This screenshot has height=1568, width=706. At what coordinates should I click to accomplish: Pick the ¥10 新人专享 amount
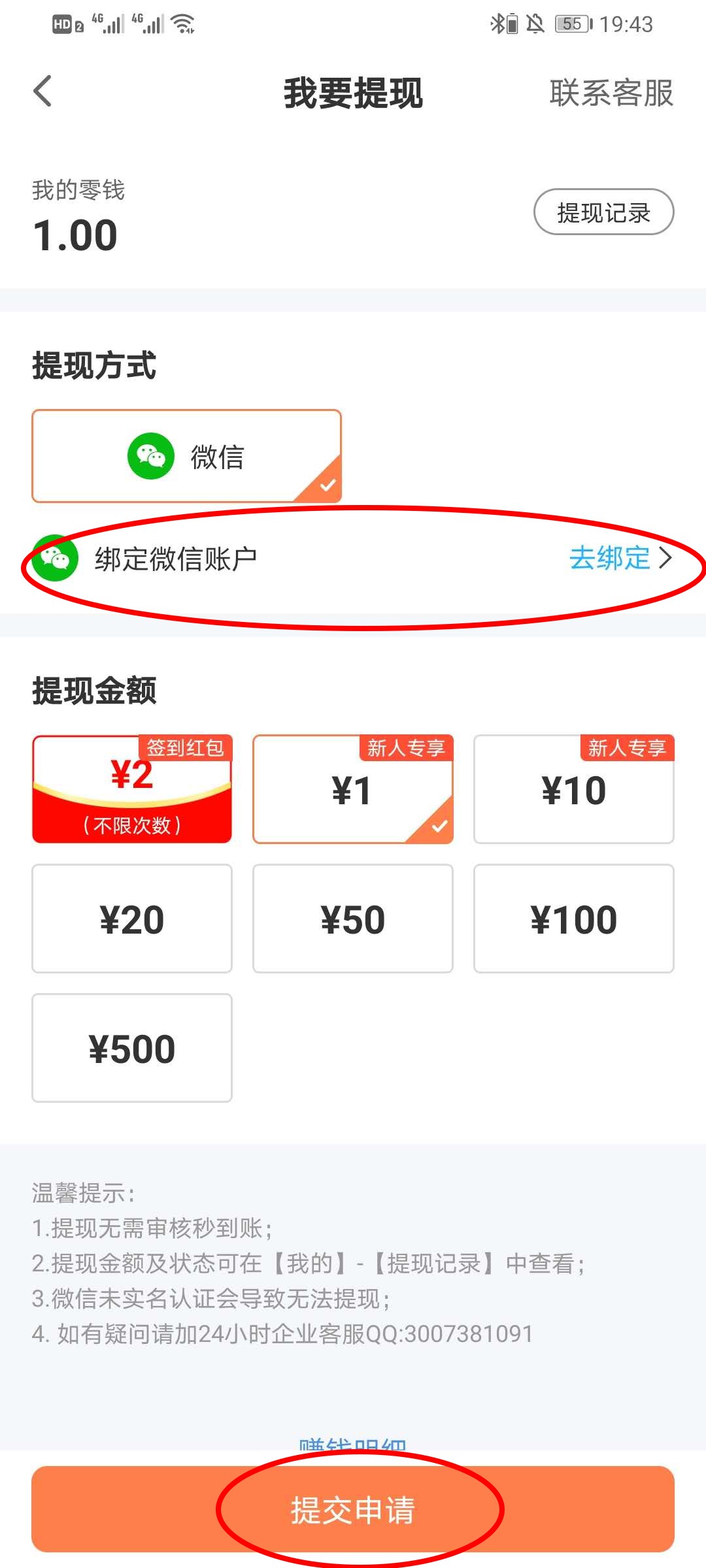pyautogui.click(x=573, y=789)
